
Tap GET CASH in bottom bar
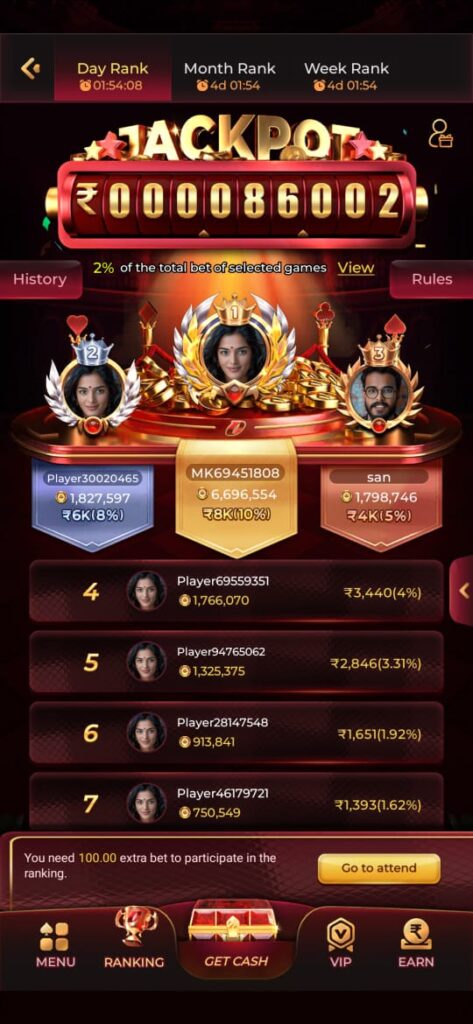click(236, 938)
